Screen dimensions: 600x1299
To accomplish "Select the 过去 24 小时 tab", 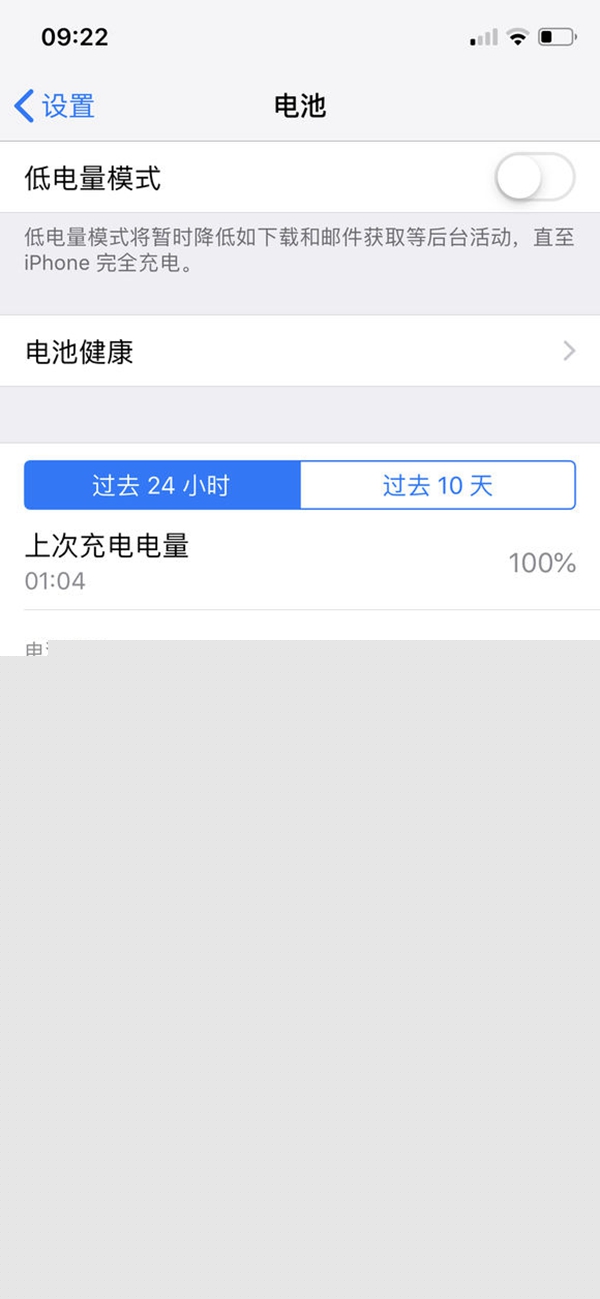I will click(162, 486).
